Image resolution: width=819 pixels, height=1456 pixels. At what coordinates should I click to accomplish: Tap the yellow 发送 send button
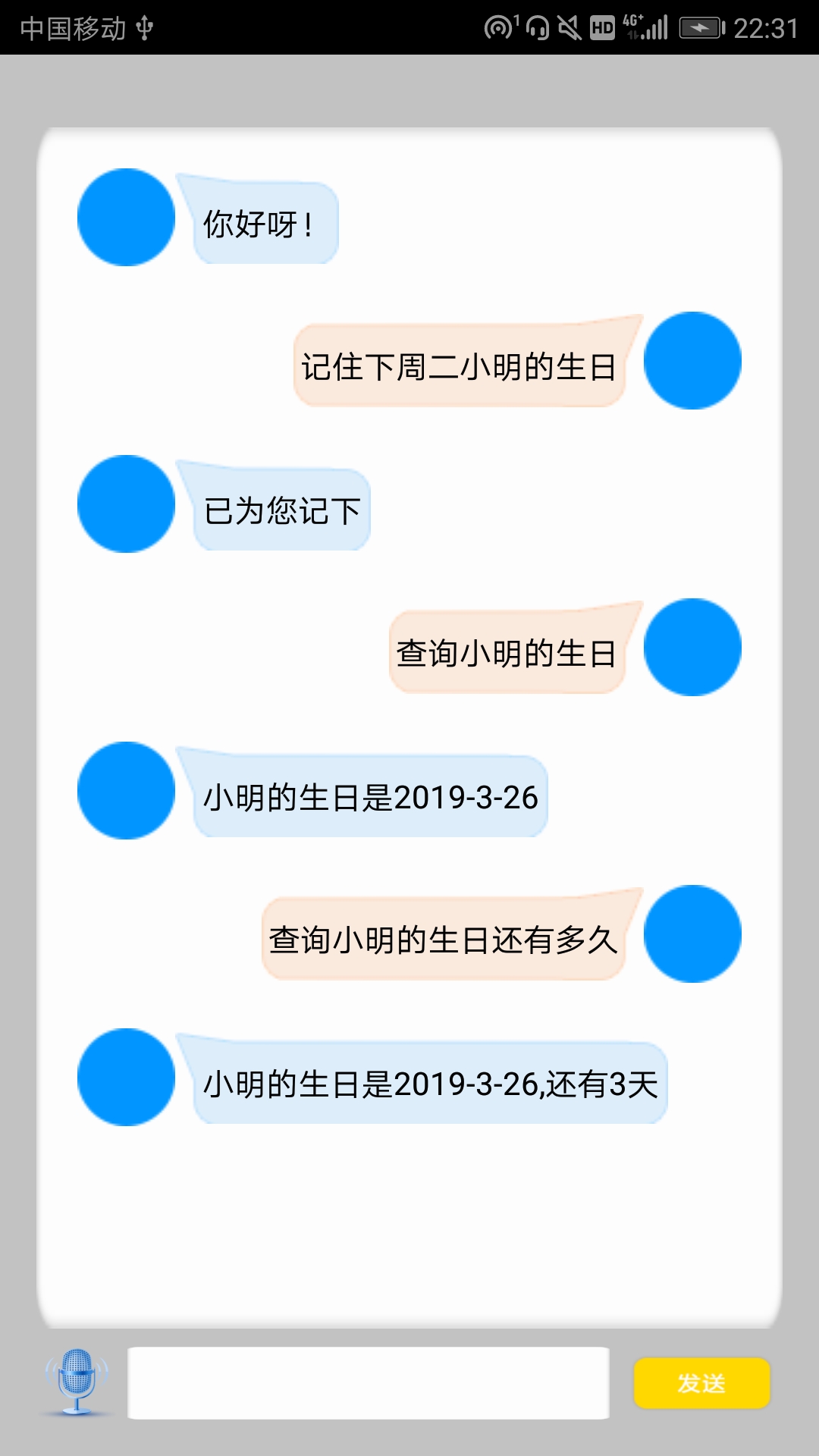(x=701, y=1383)
